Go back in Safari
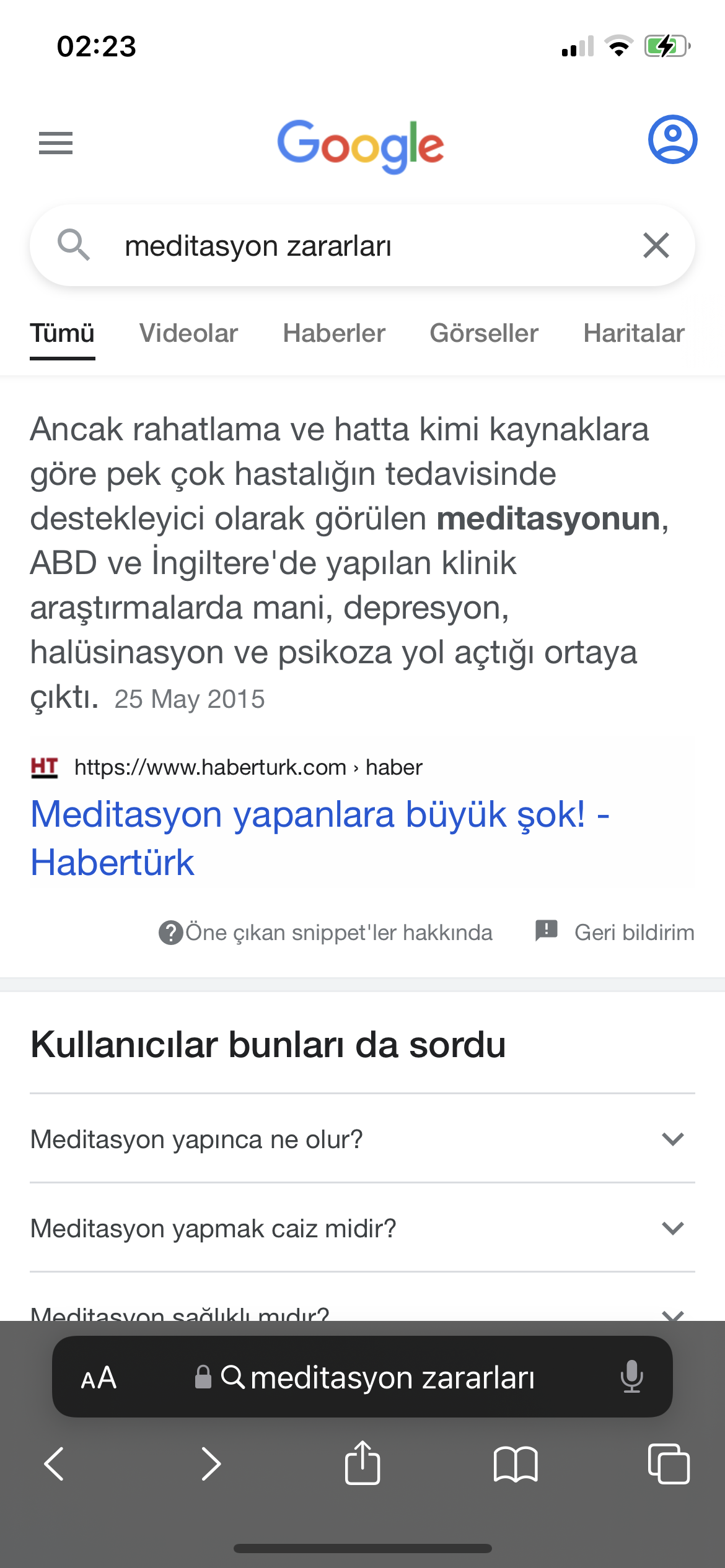Image resolution: width=725 pixels, height=1568 pixels. coord(54,1464)
